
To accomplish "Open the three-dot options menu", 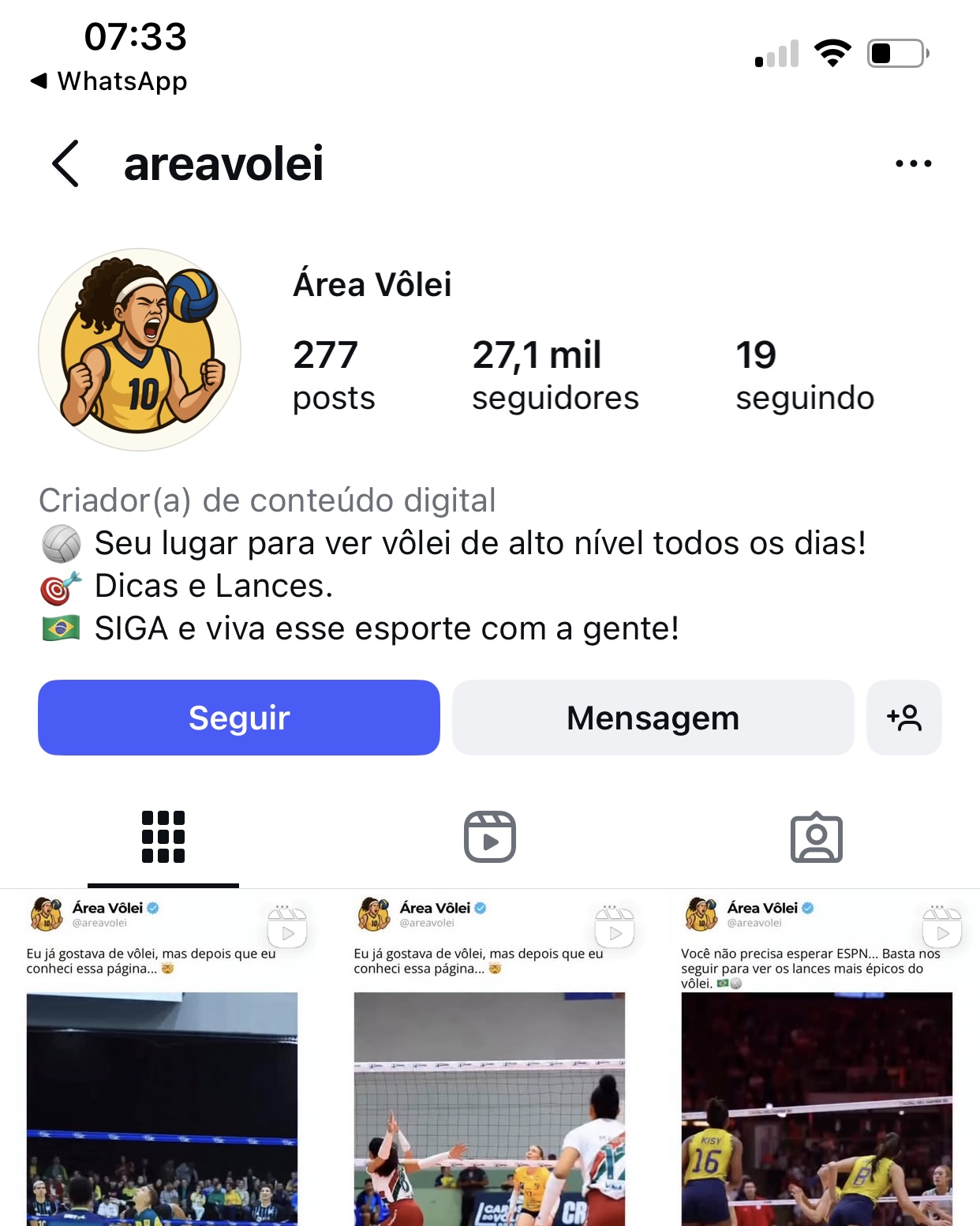I will 913,163.
